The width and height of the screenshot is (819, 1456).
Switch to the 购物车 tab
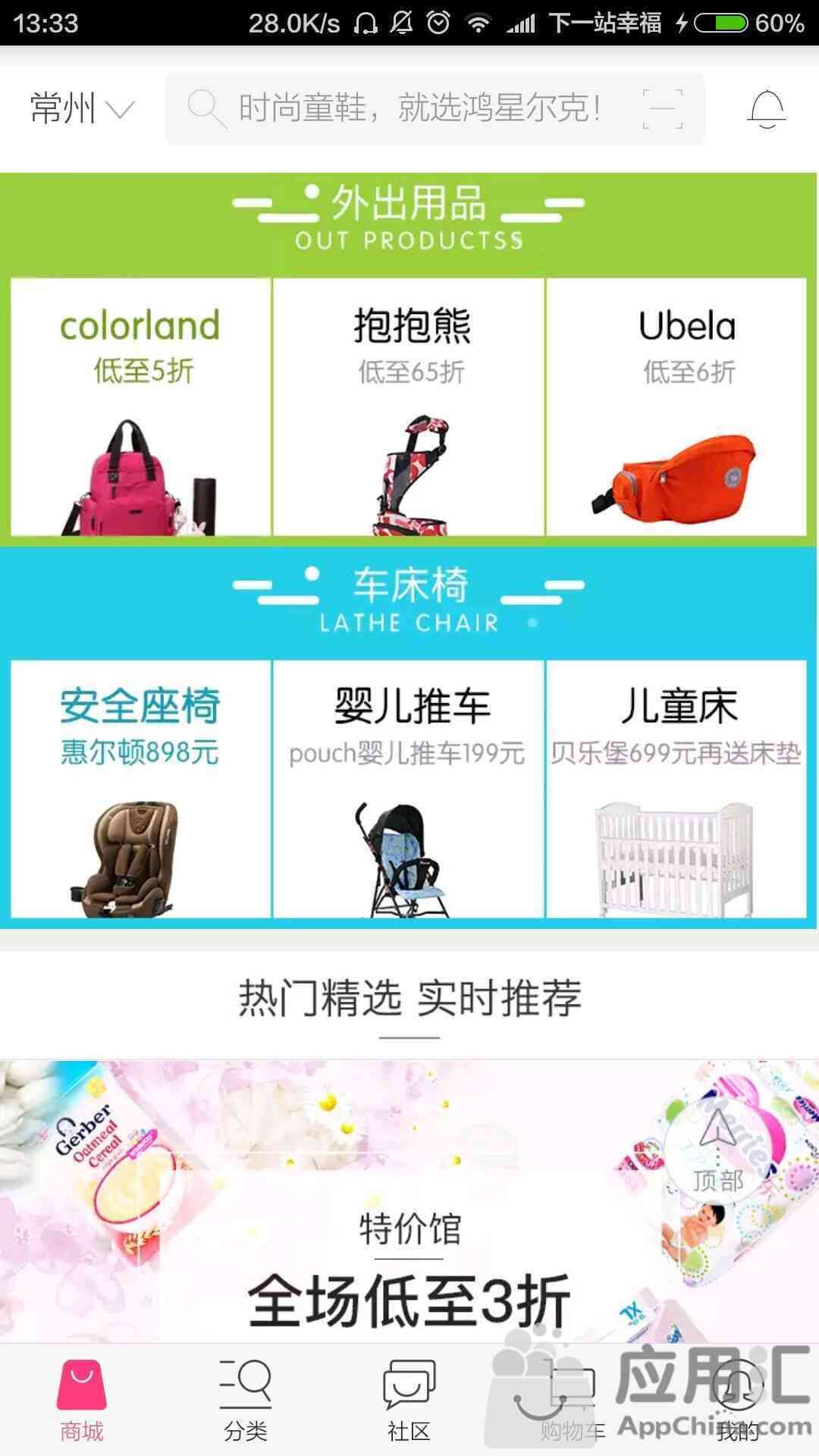573,1401
